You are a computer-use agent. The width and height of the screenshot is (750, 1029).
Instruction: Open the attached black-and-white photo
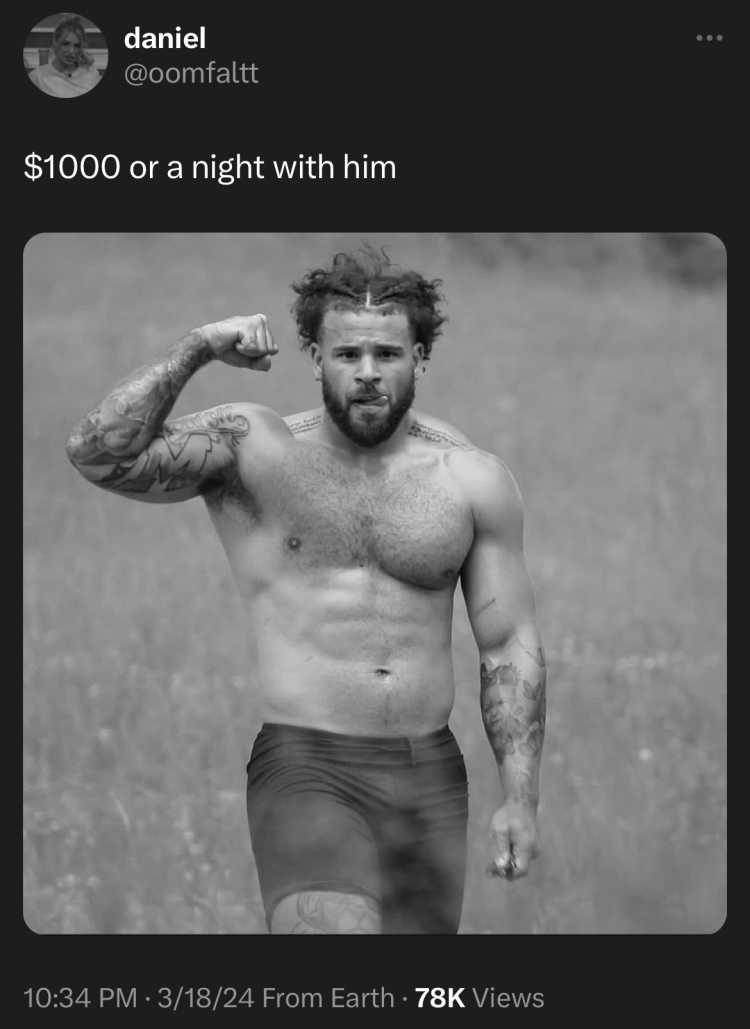coord(375,583)
